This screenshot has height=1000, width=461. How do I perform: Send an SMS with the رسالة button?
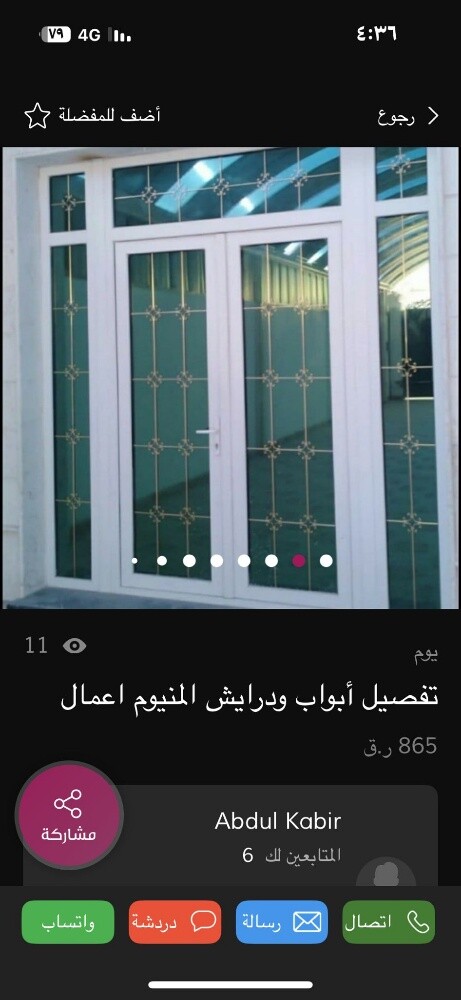coord(281,922)
